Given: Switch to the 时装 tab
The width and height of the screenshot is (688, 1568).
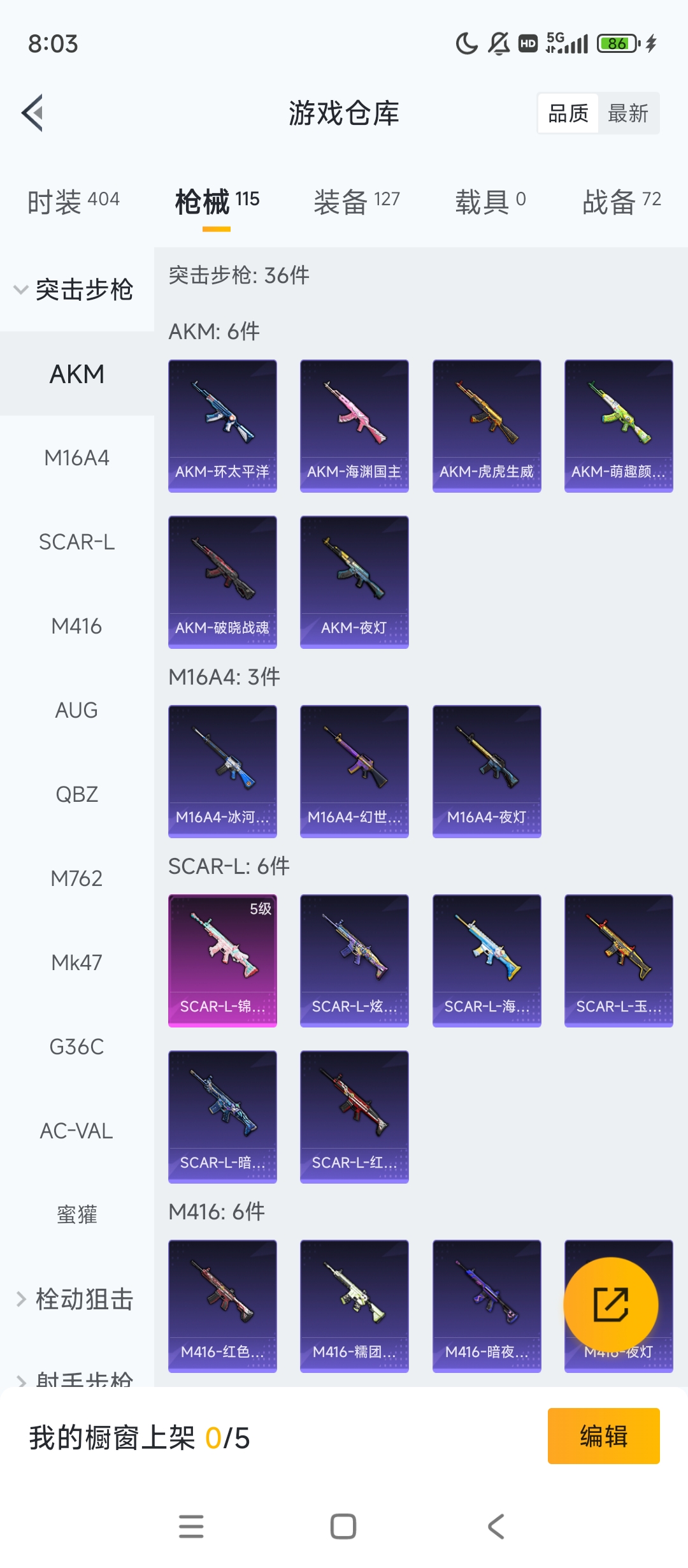Looking at the screenshot, I should tap(73, 201).
